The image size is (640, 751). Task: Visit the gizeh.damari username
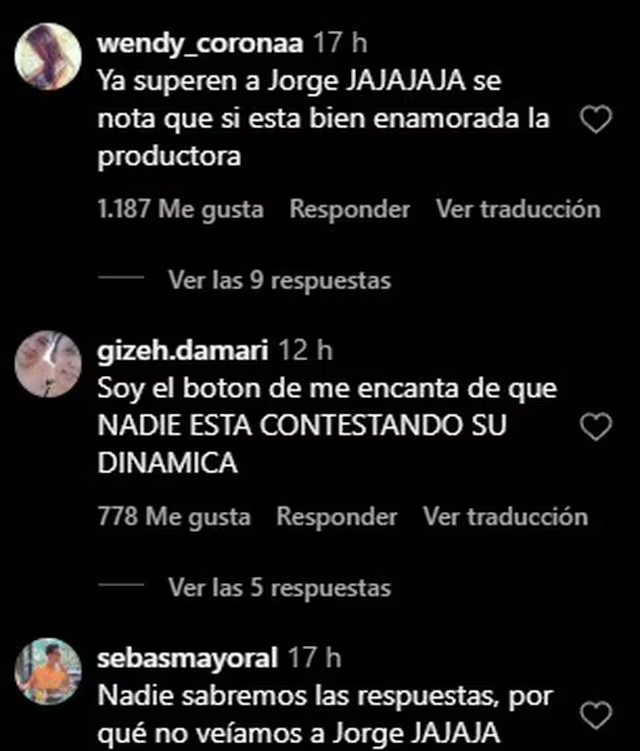tap(183, 350)
